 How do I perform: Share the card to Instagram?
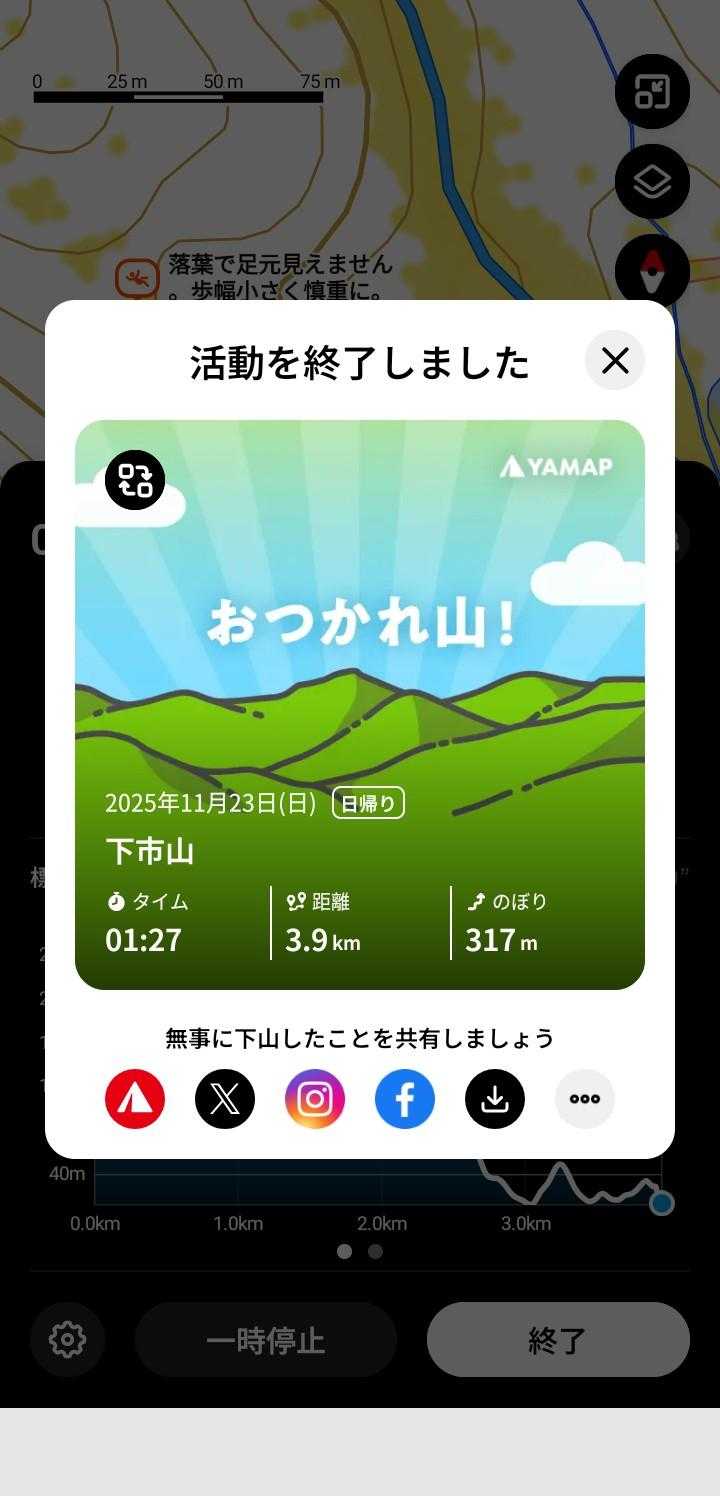[315, 1099]
